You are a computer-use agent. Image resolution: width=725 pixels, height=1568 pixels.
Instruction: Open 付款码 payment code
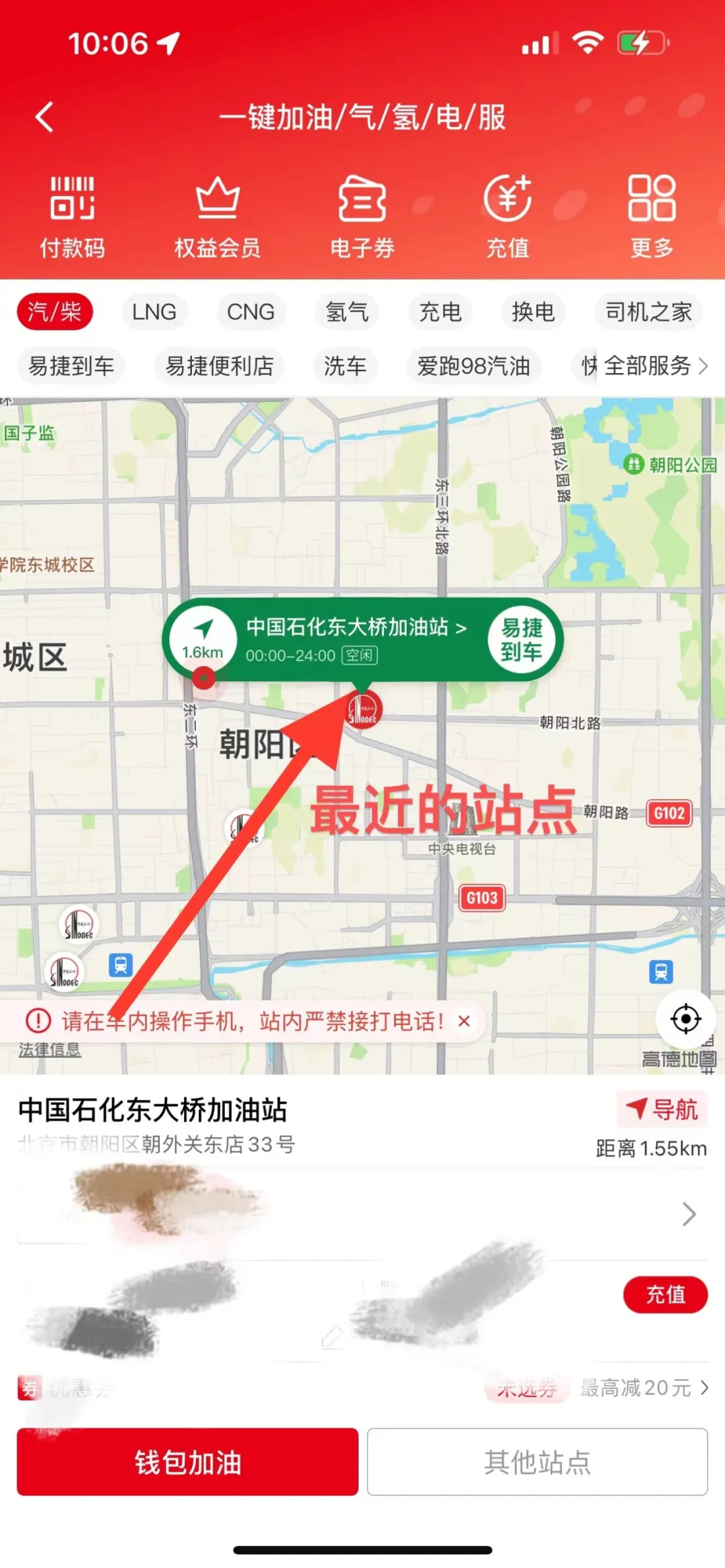[72, 217]
